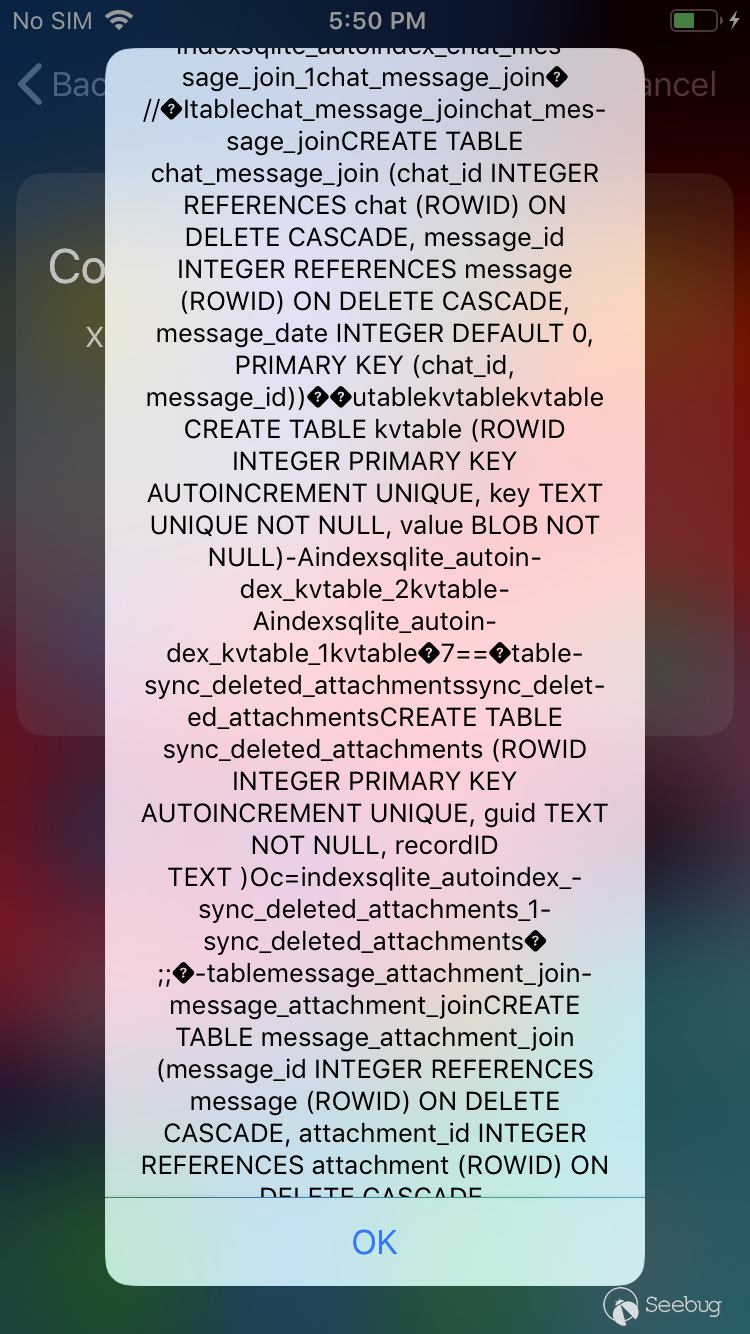Dismiss the alert with OK

click(x=375, y=1242)
